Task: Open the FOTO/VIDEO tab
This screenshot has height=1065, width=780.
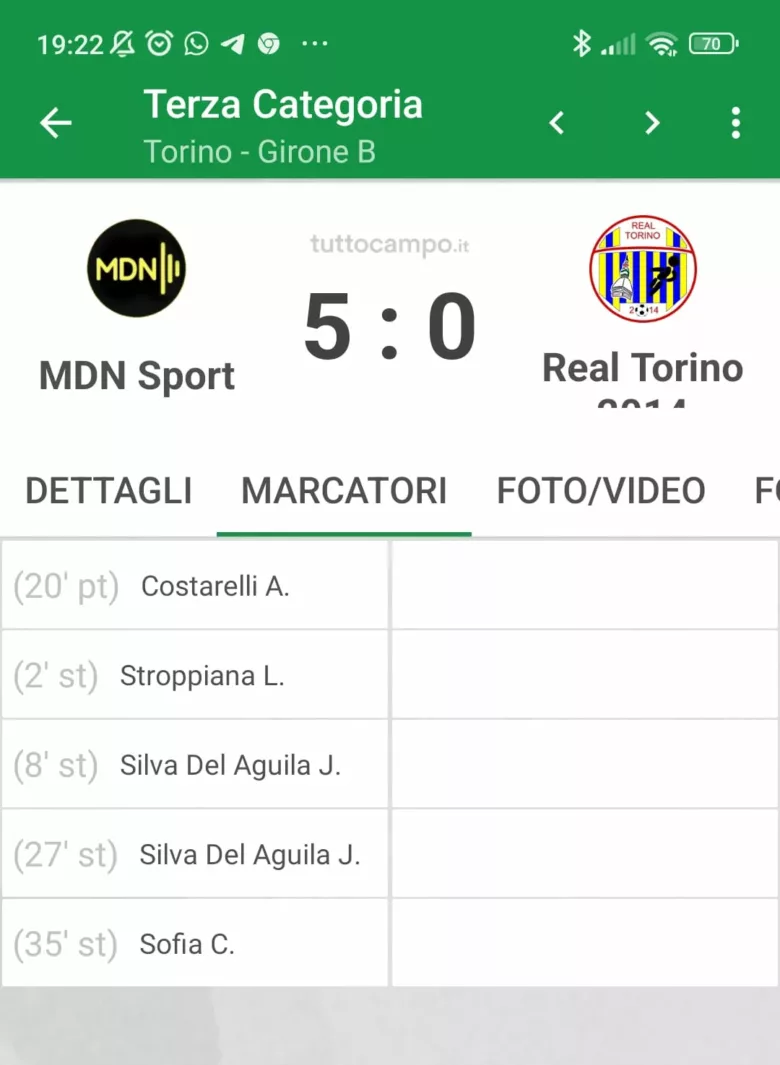Action: 601,491
